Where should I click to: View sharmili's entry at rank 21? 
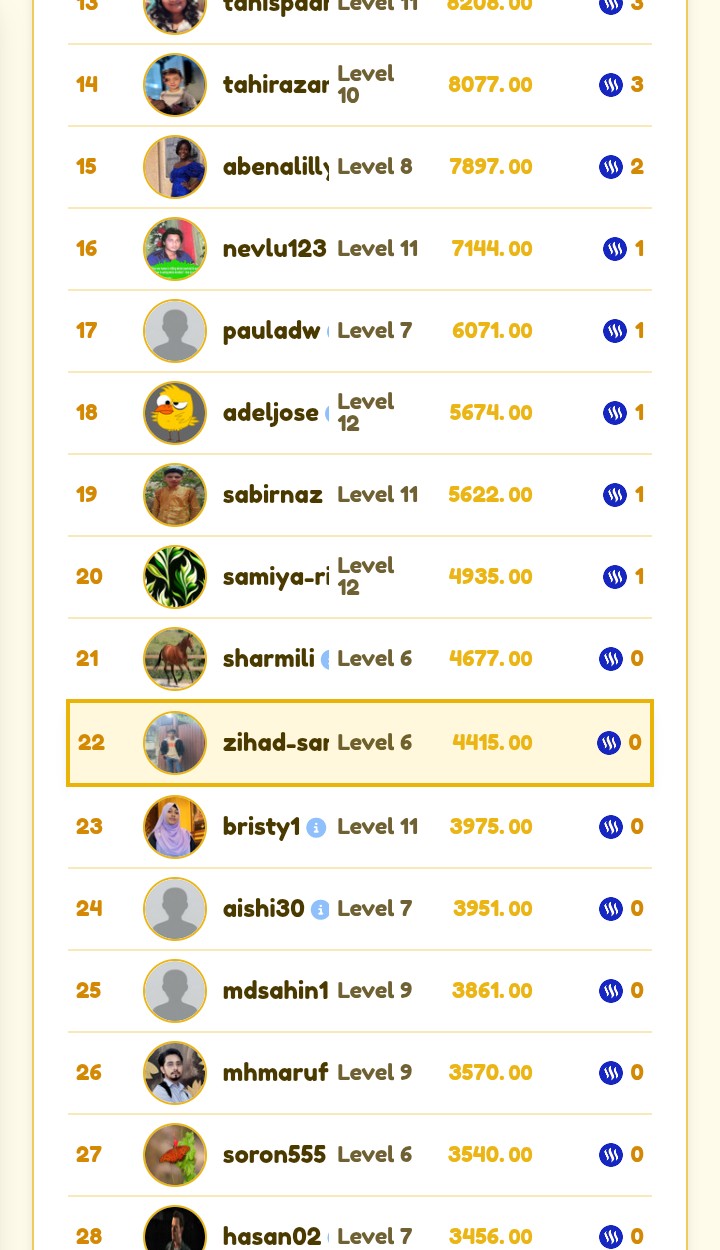pyautogui.click(x=360, y=659)
